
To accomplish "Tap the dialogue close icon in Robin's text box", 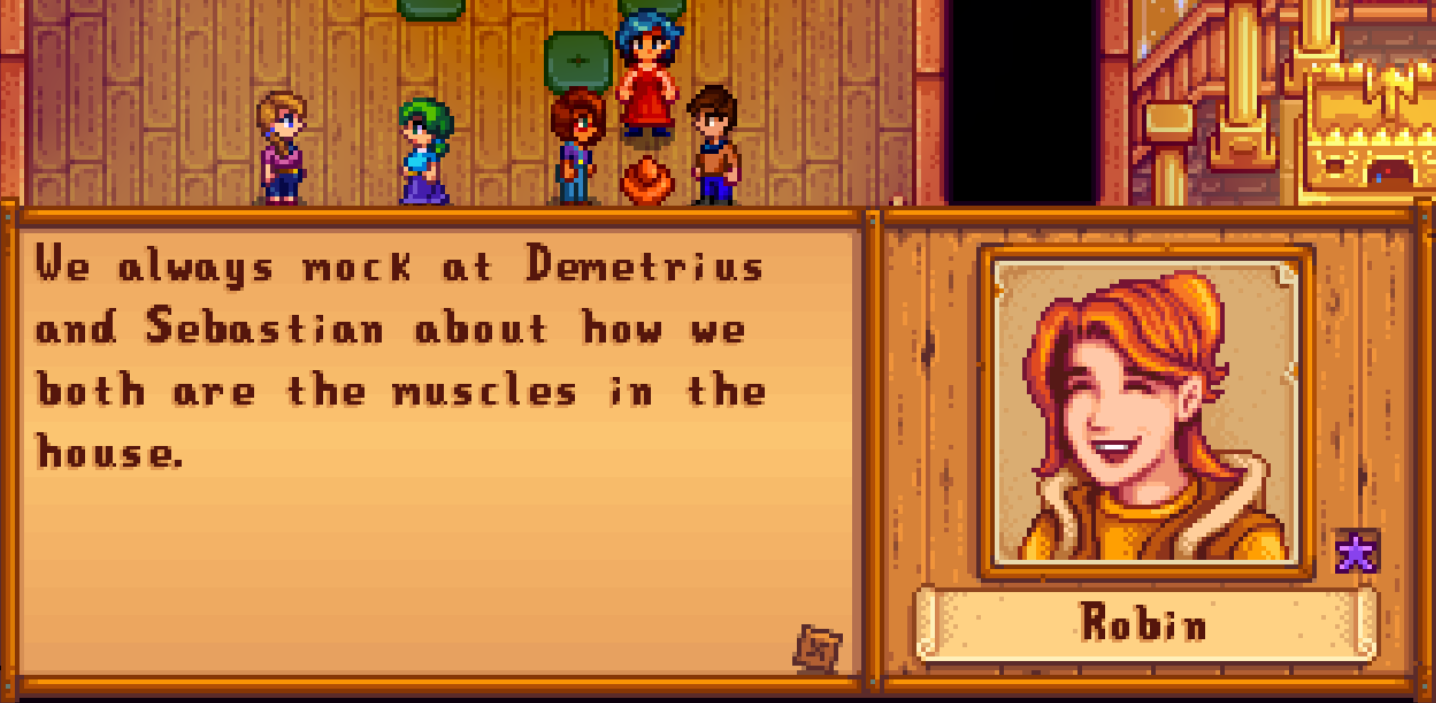I will tap(817, 648).
